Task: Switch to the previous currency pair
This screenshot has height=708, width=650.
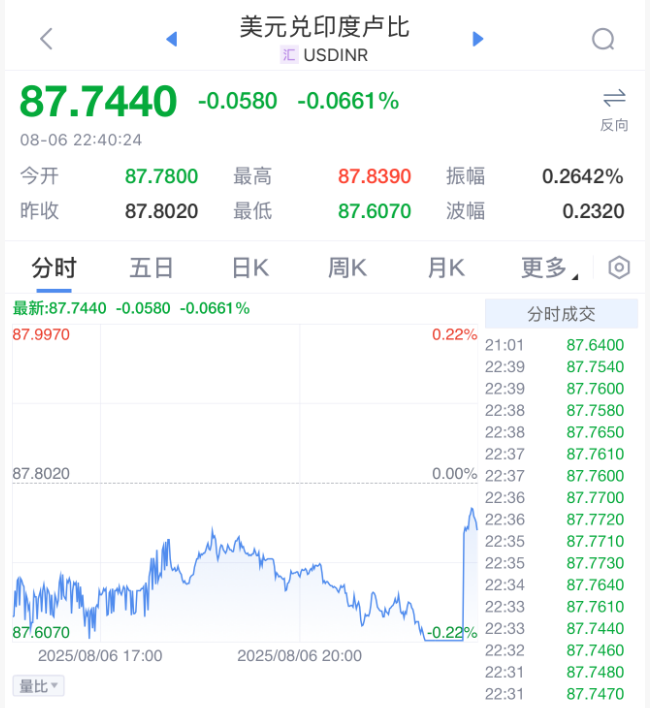Action: (x=171, y=39)
